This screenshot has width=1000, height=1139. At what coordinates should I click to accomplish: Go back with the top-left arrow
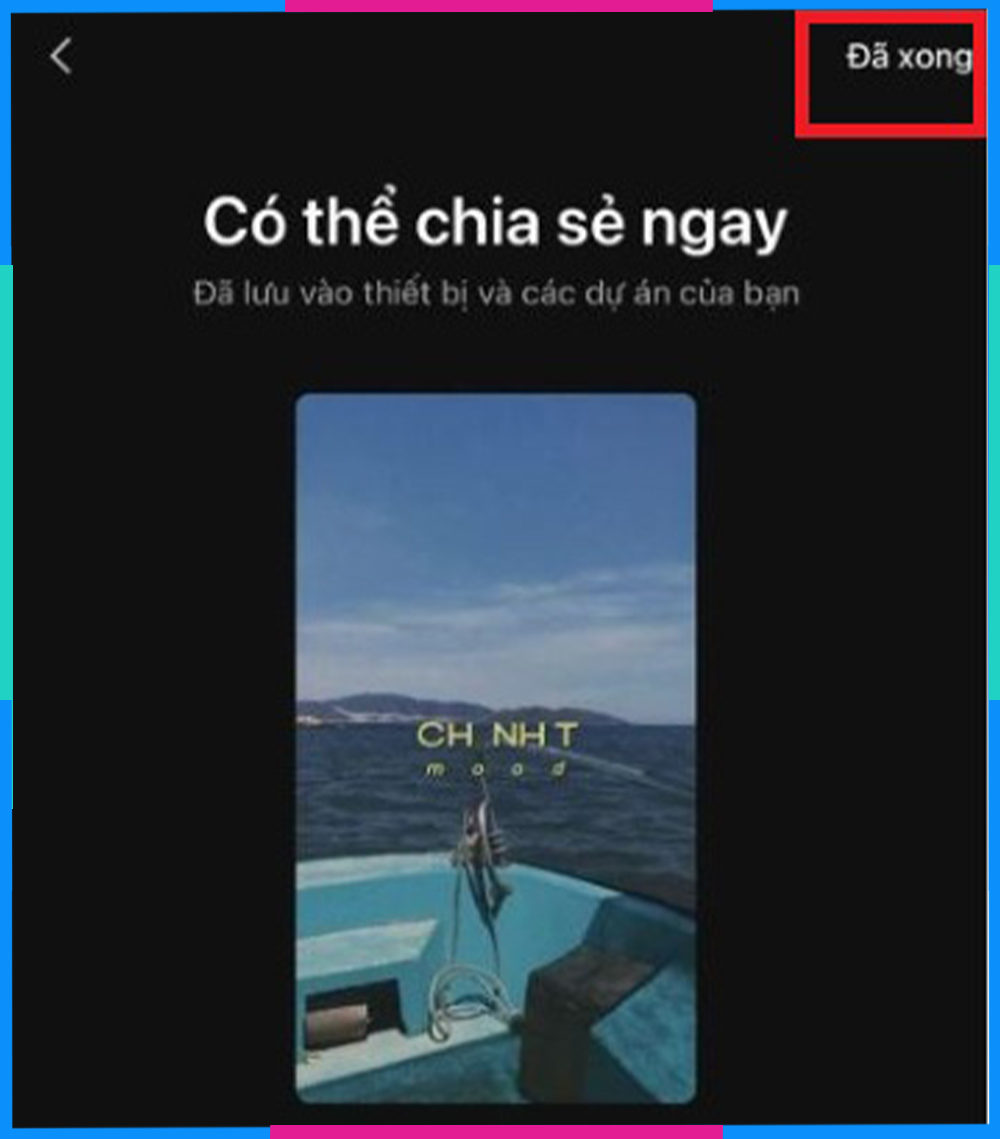click(61, 57)
